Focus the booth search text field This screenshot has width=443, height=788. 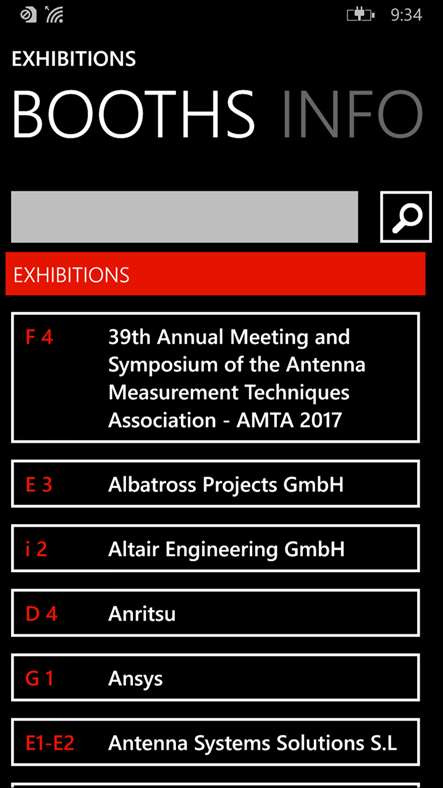pos(184,217)
